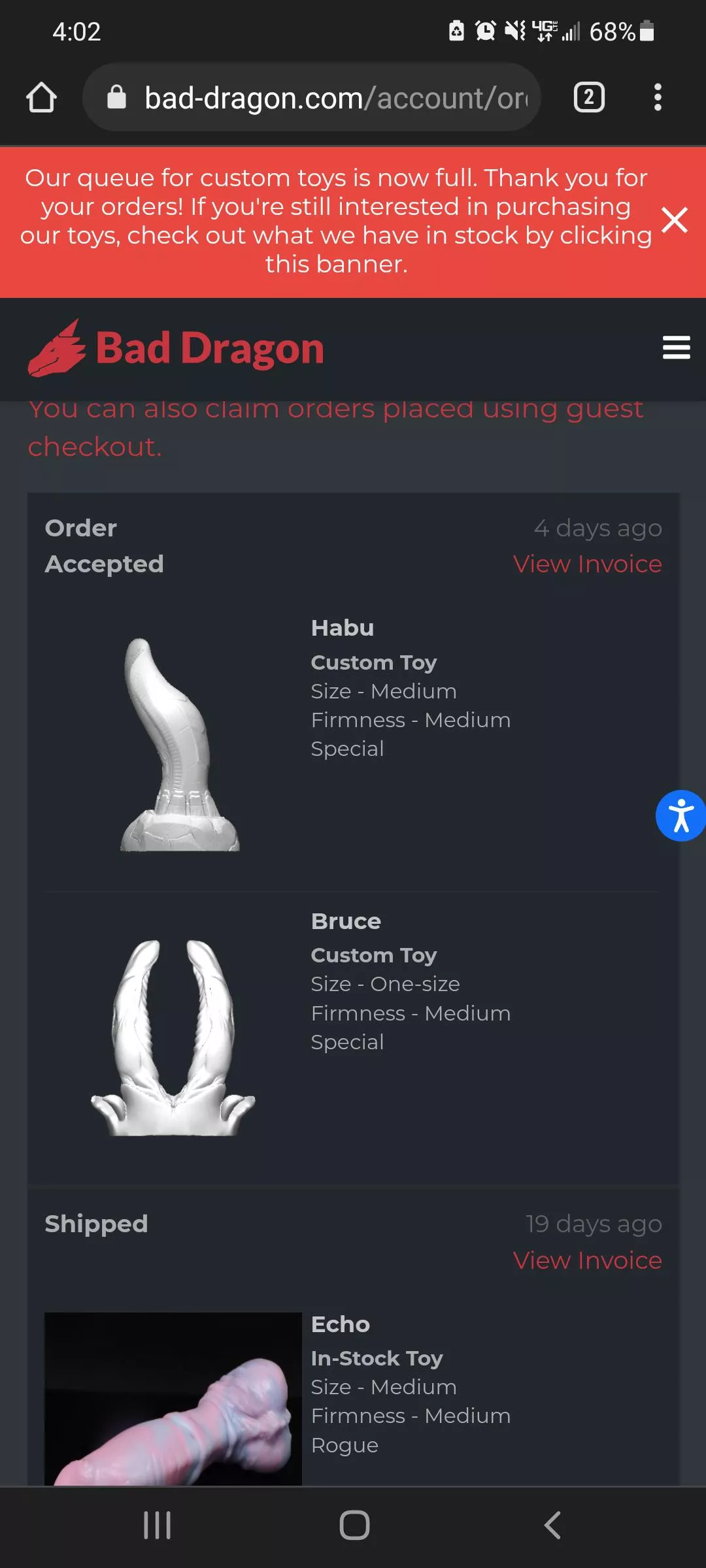This screenshot has height=1568, width=706.
Task: Open the accessibility options button
Action: point(681,815)
